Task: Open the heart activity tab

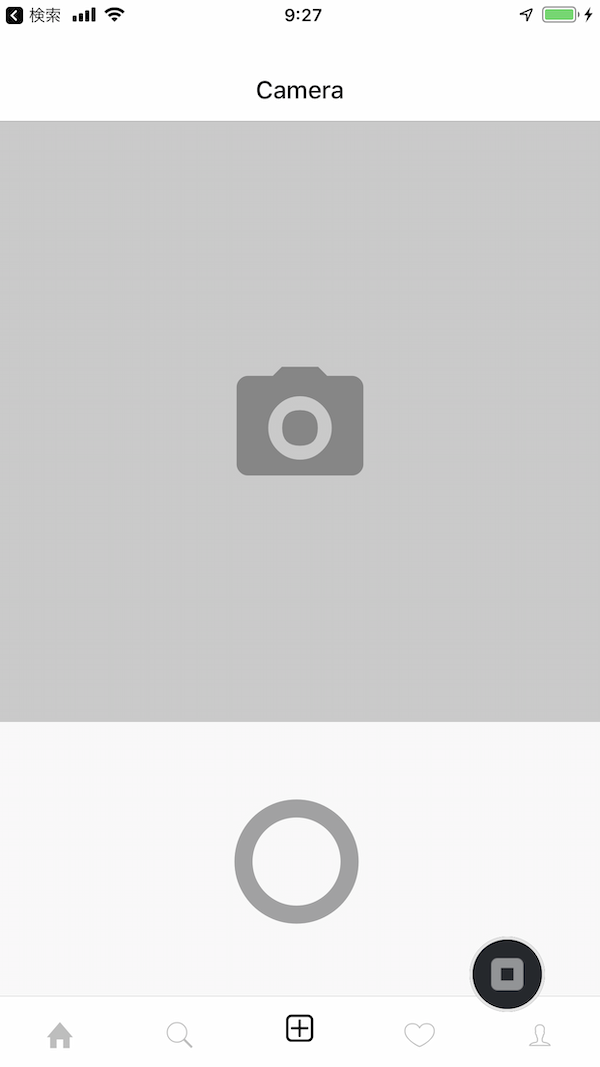Action: pos(420,1035)
